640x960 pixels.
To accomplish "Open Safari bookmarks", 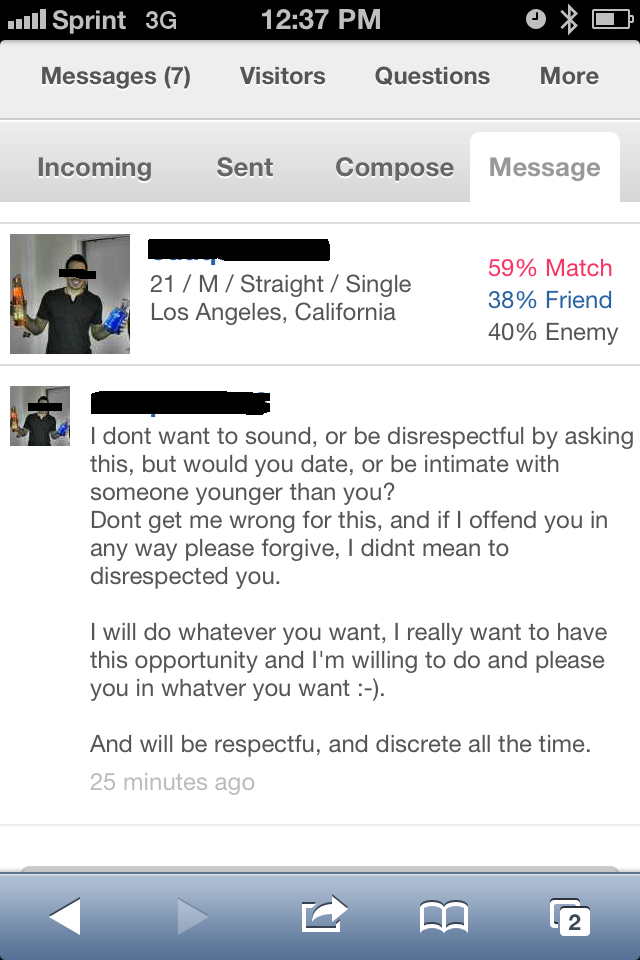I will pyautogui.click(x=443, y=915).
